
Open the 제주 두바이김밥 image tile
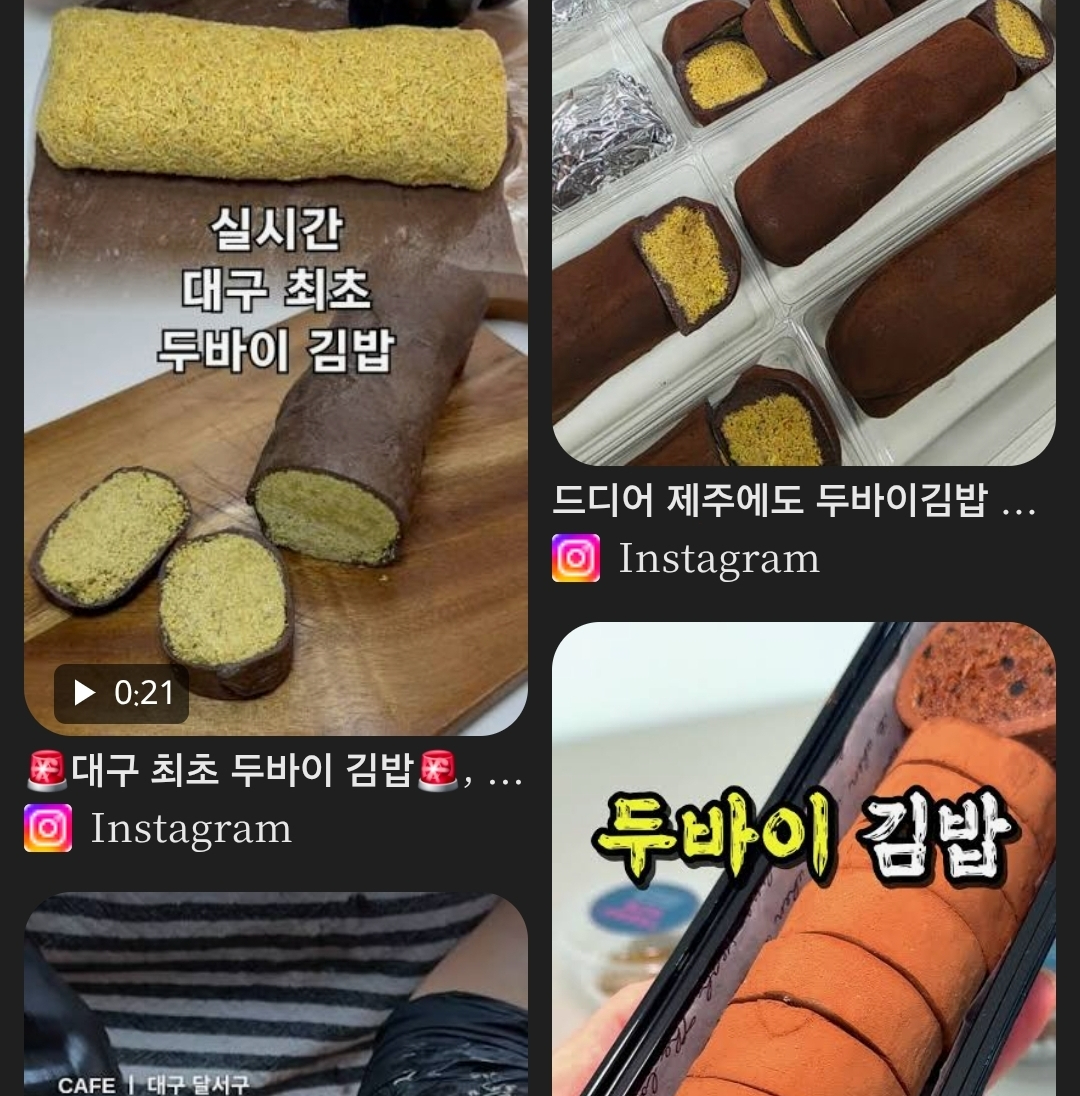point(803,230)
